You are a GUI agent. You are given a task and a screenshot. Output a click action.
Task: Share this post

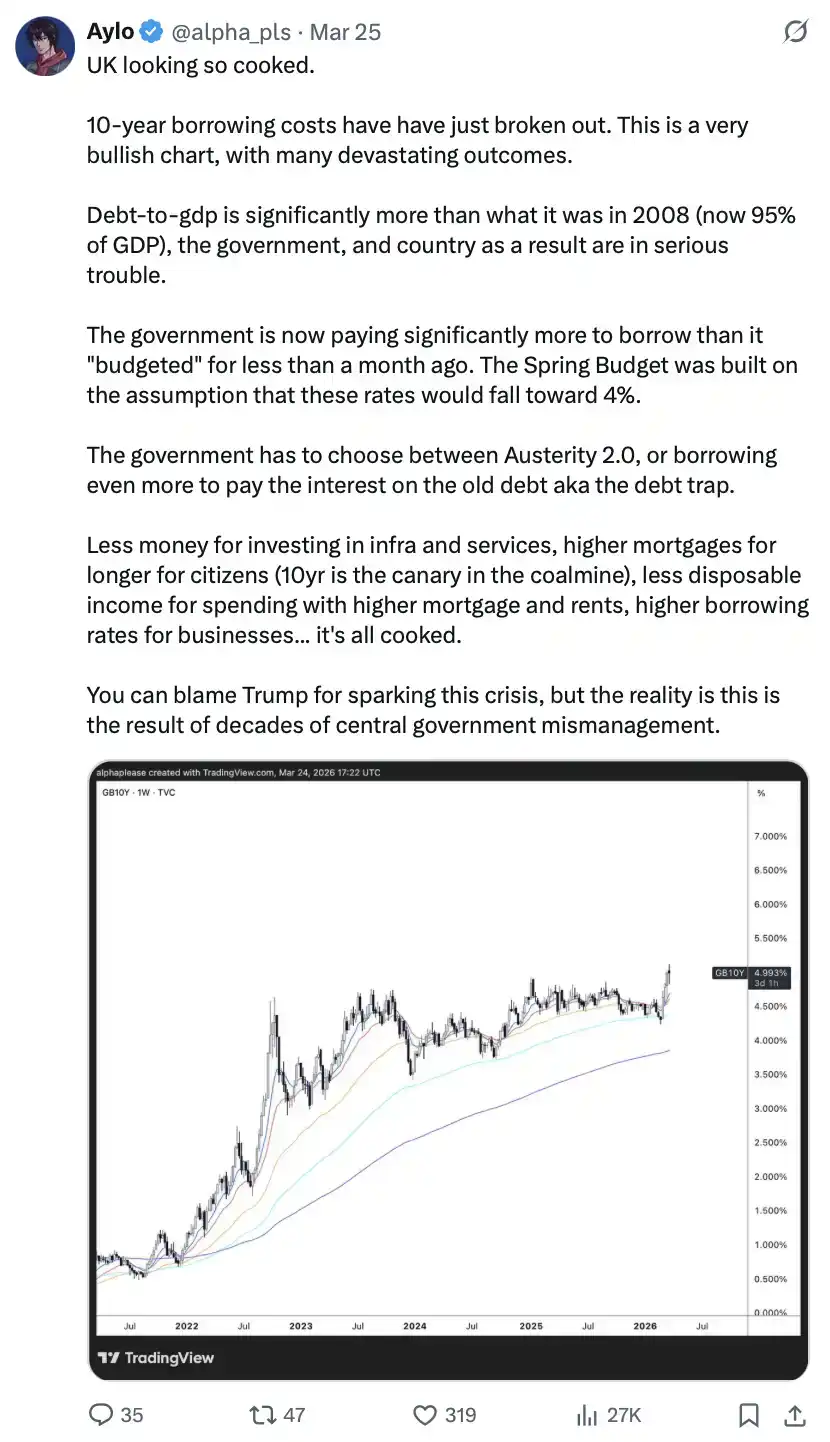[795, 1414]
